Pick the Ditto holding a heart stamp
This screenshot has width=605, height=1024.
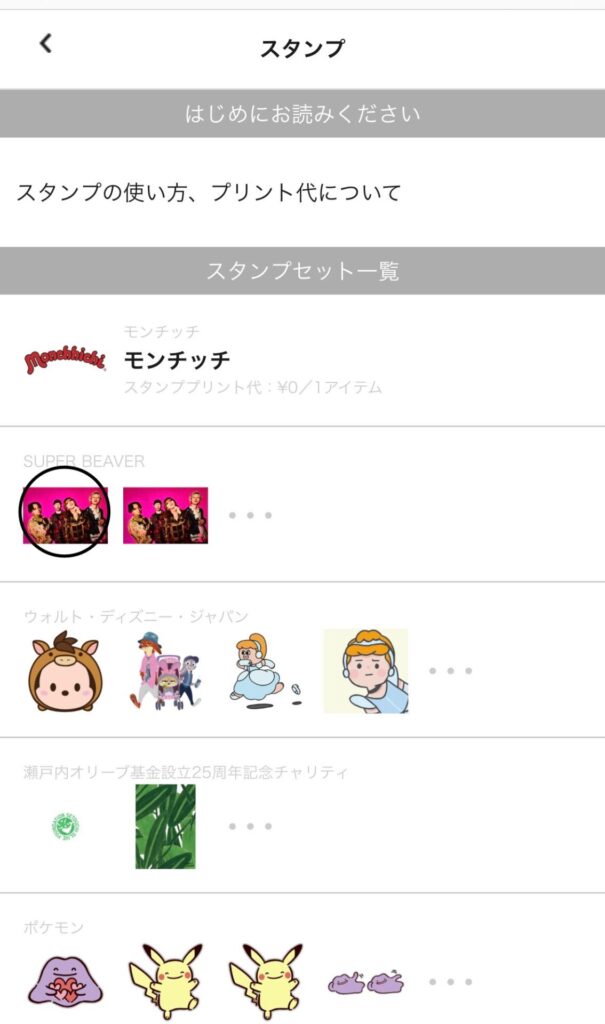click(65, 981)
